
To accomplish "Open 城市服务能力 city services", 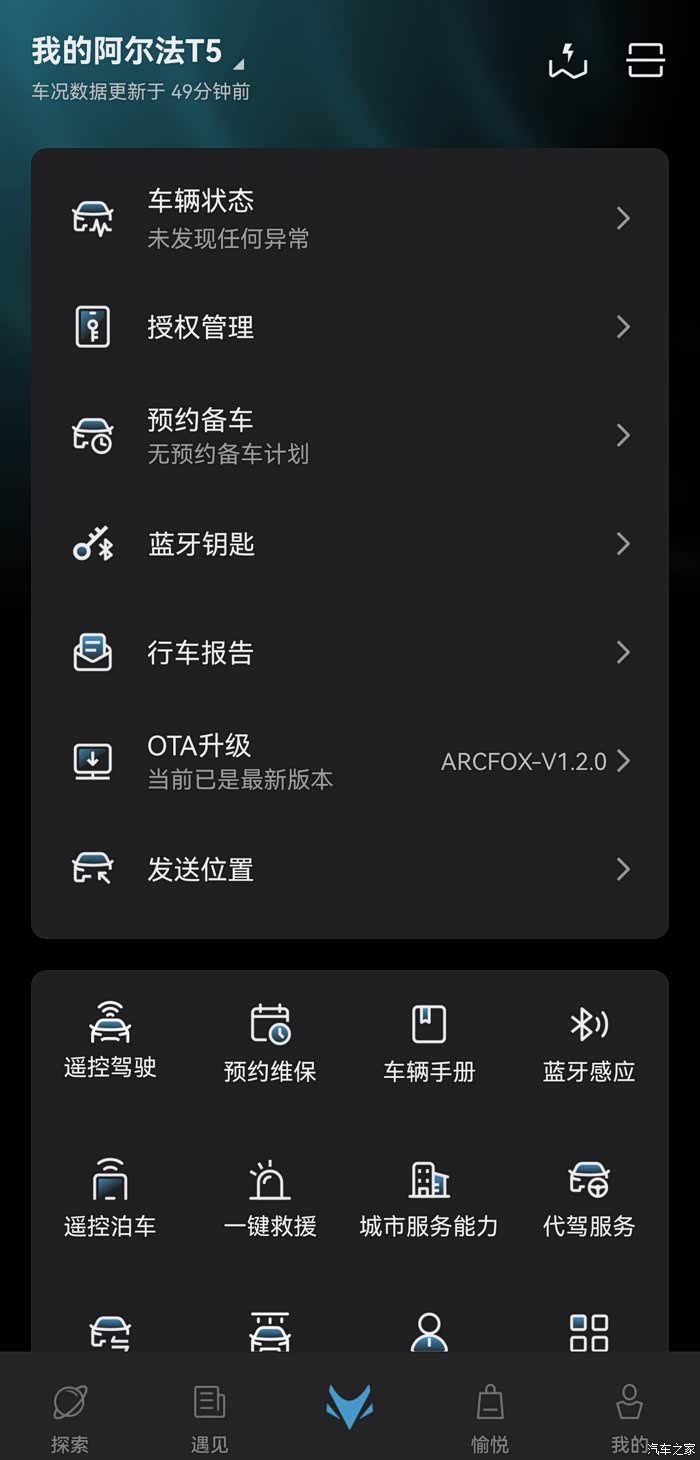I will [429, 1197].
